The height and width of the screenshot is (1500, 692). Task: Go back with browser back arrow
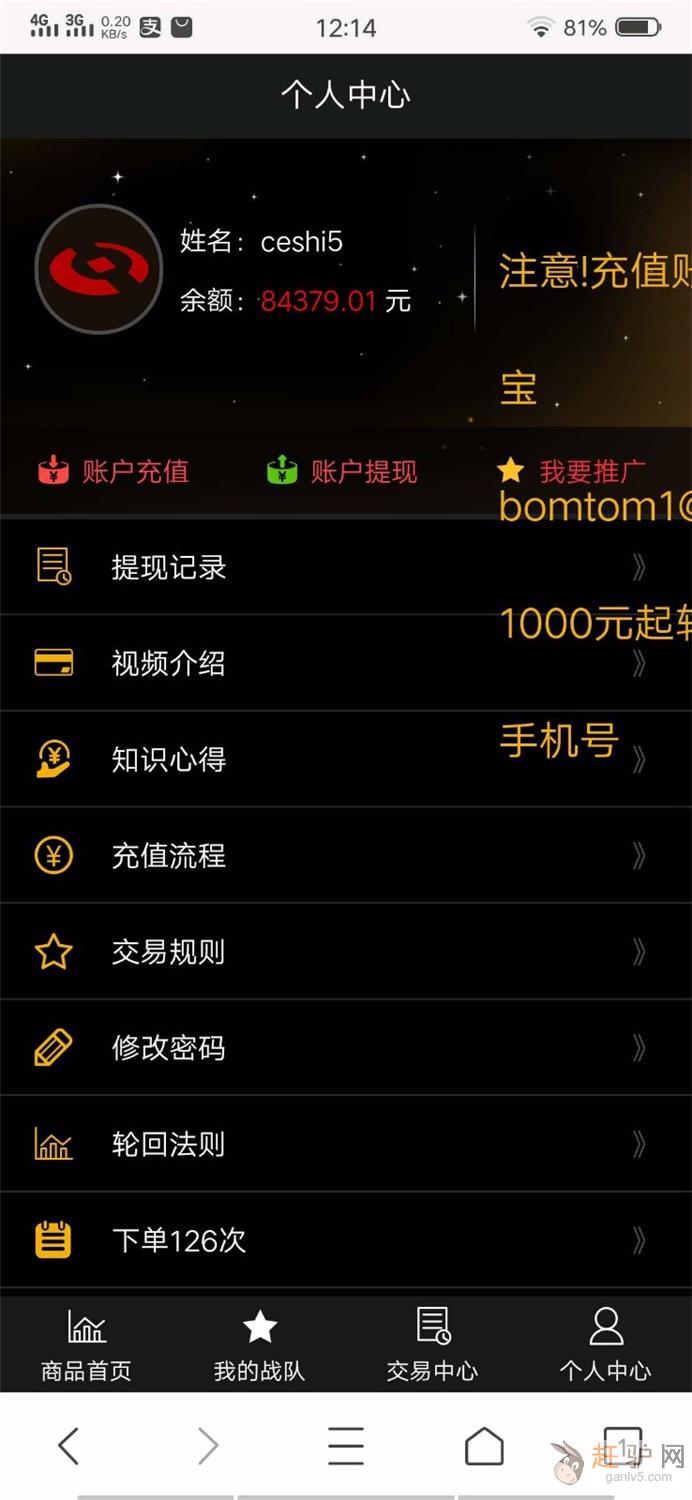pyautogui.click(x=68, y=1445)
